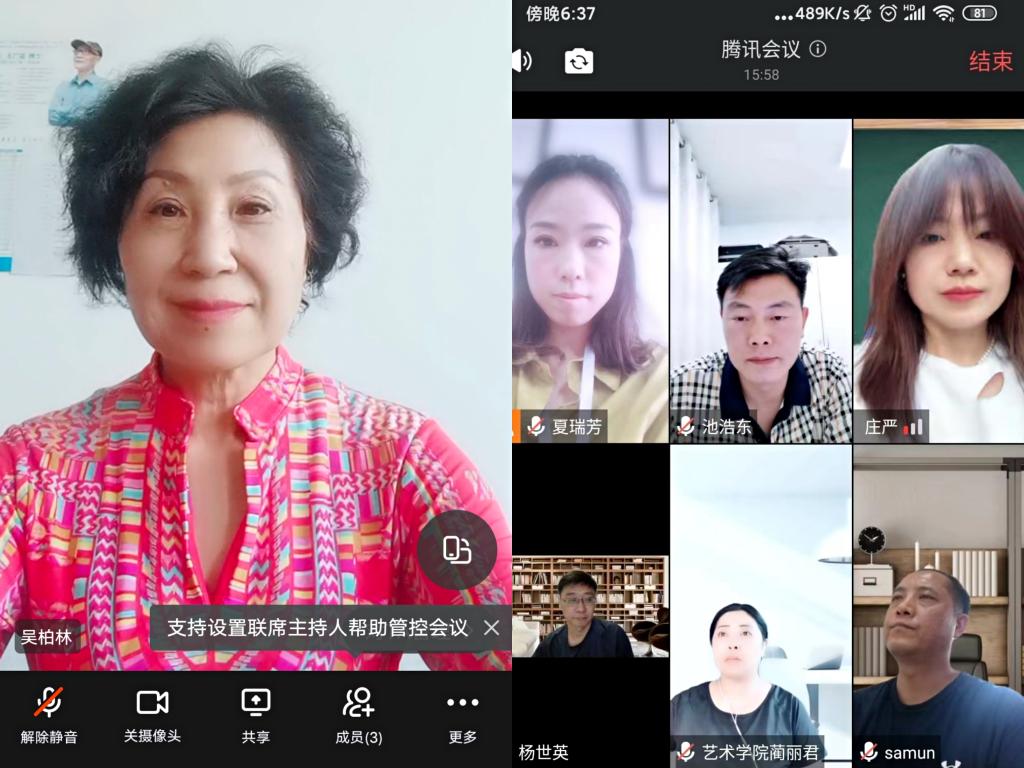The height and width of the screenshot is (768, 1024).
Task: Select 夏瑞芳's video tile
Action: (590, 280)
